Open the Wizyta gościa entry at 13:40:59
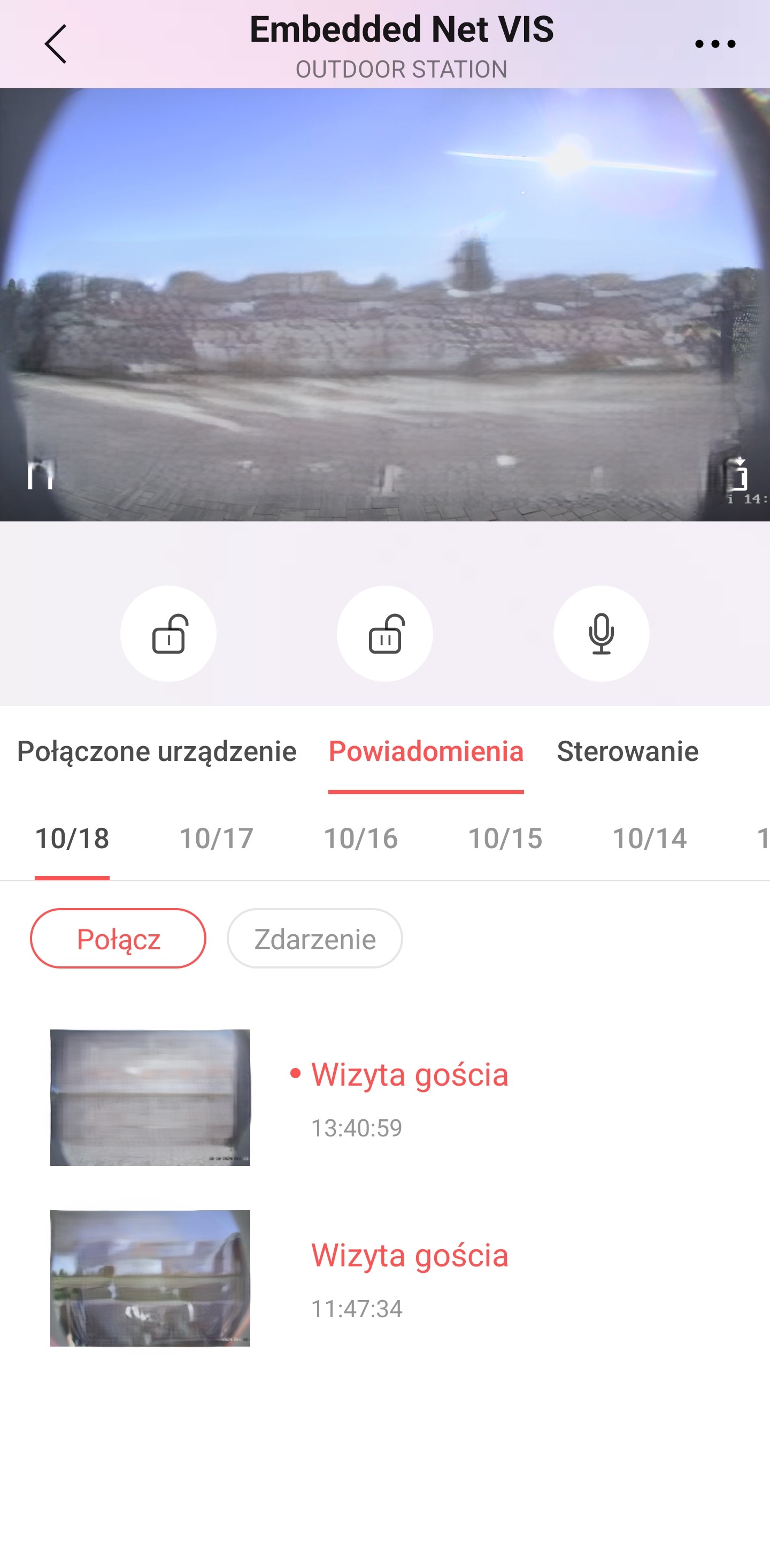 (409, 1097)
